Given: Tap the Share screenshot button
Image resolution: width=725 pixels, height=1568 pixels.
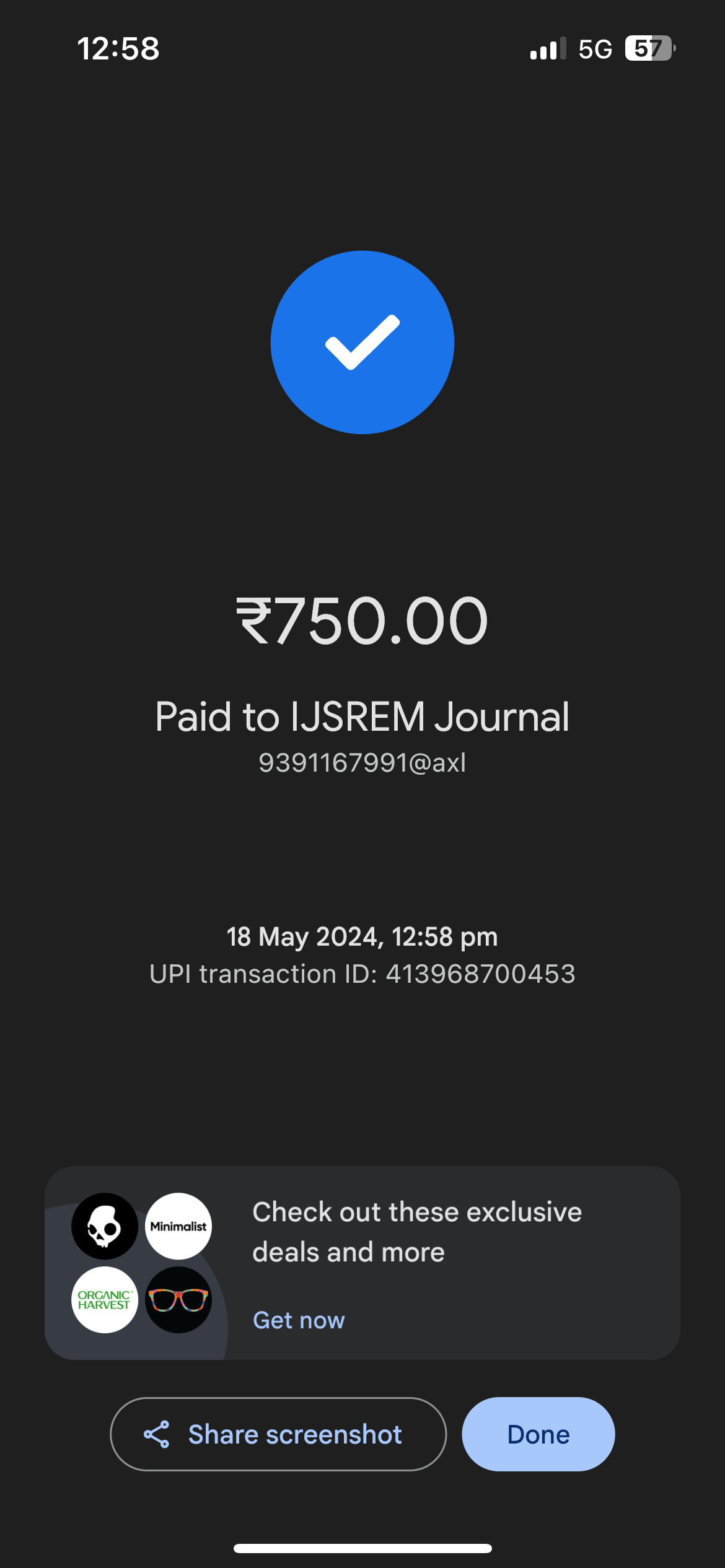Looking at the screenshot, I should point(278,1434).
